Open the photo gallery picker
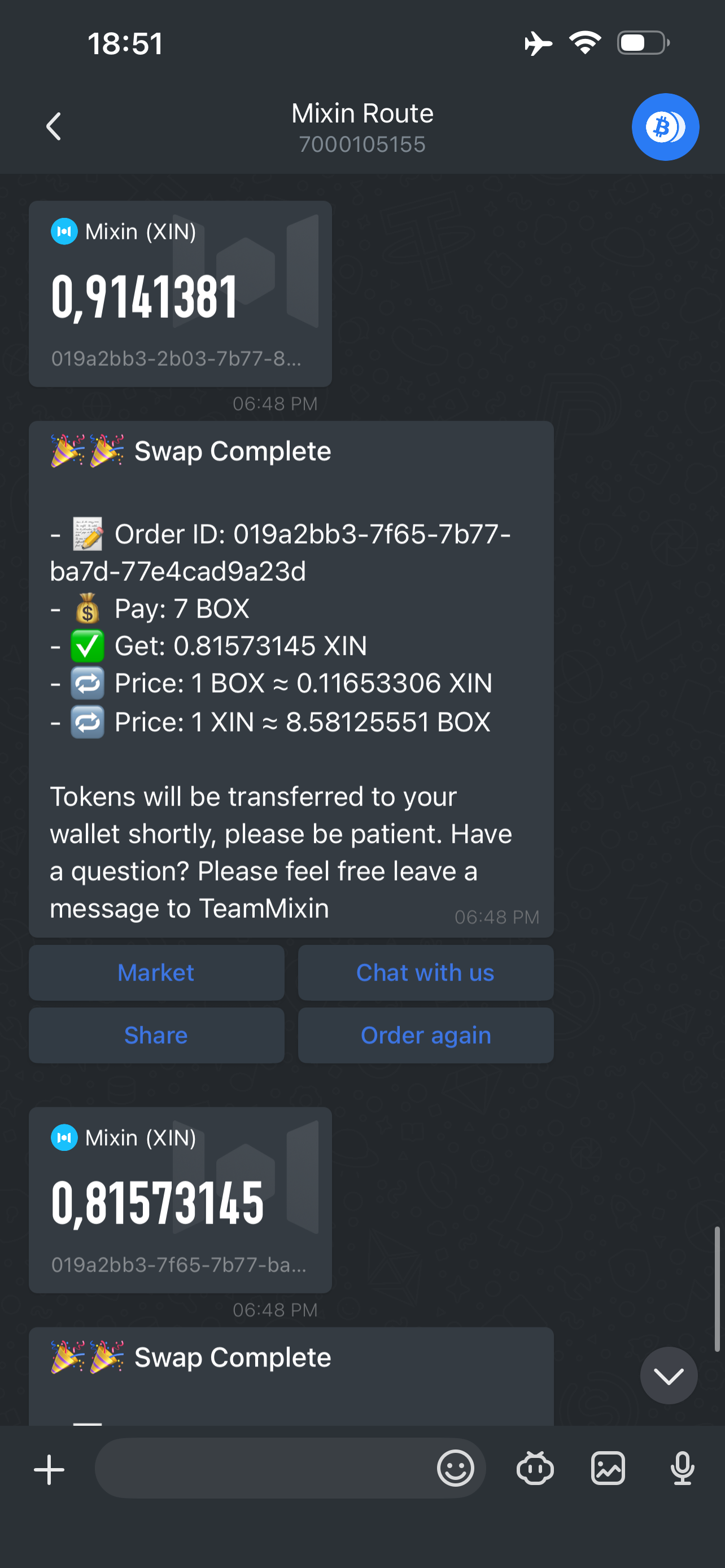The height and width of the screenshot is (1568, 725). [608, 1468]
